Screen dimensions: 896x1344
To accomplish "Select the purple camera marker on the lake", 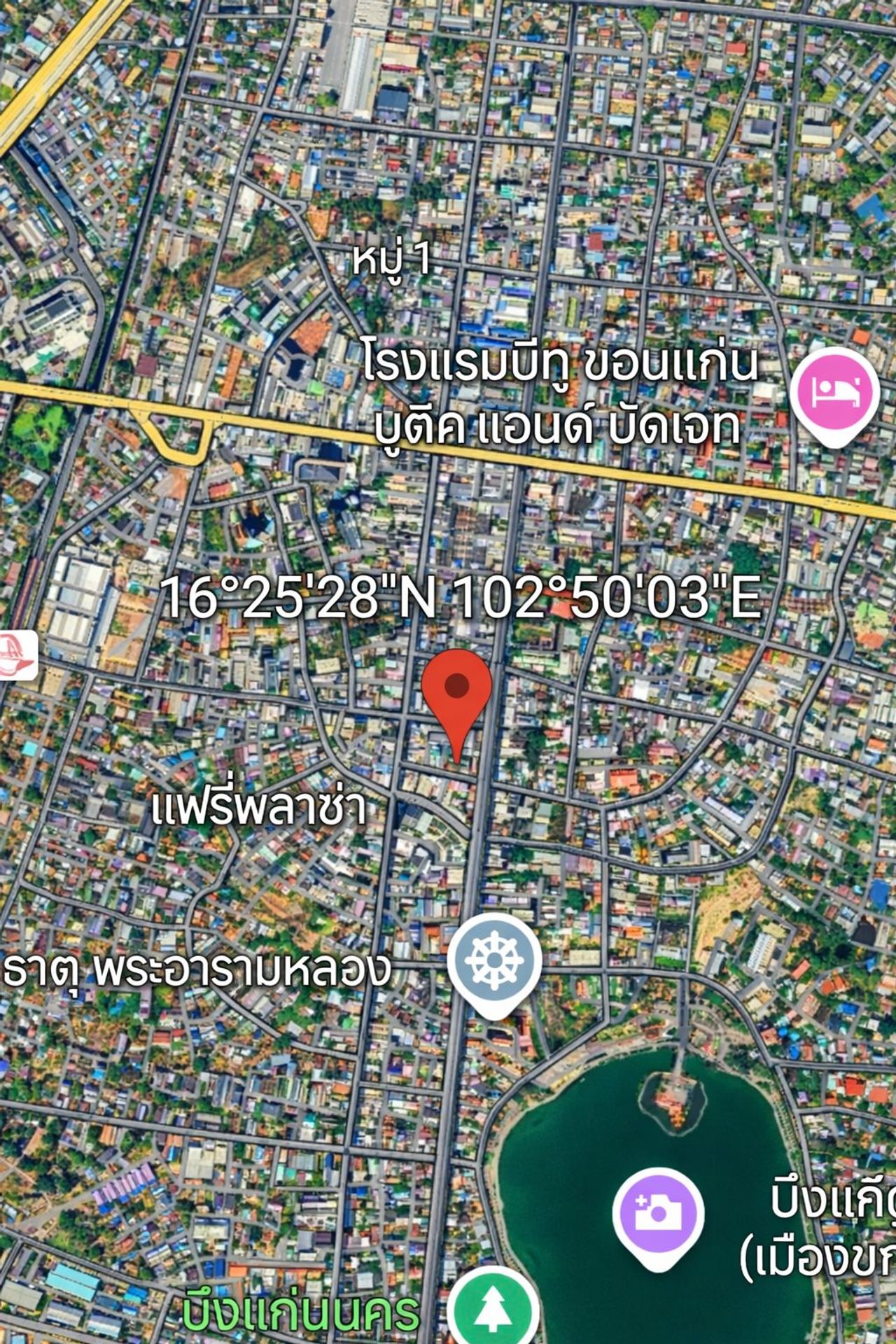I will pyautogui.click(x=657, y=1213).
